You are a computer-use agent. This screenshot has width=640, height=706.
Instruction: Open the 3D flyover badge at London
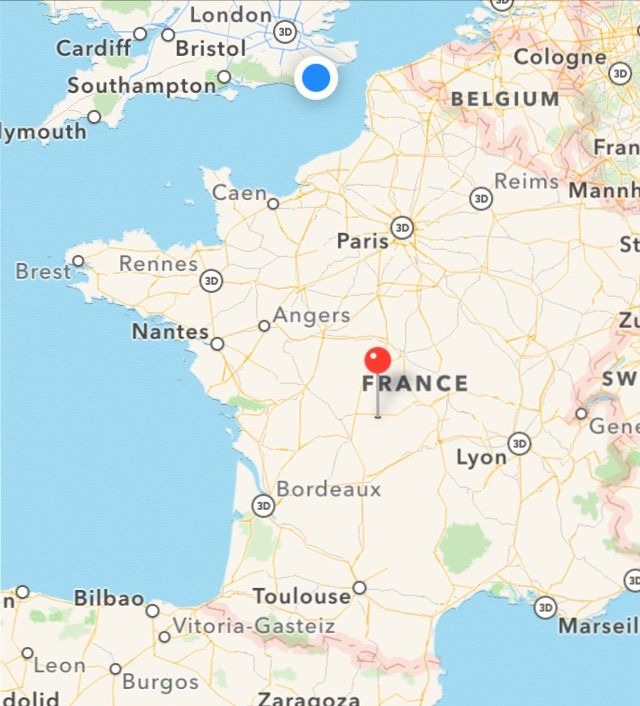click(288, 32)
